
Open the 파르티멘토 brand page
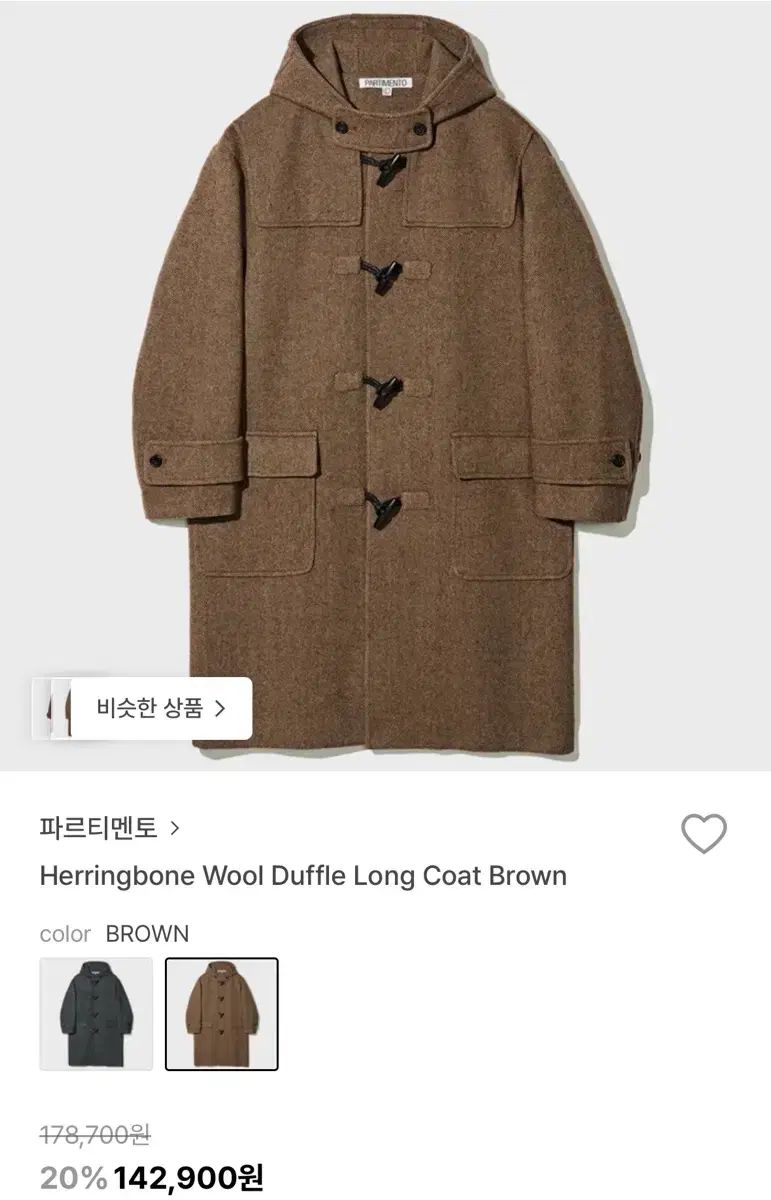tap(110, 827)
